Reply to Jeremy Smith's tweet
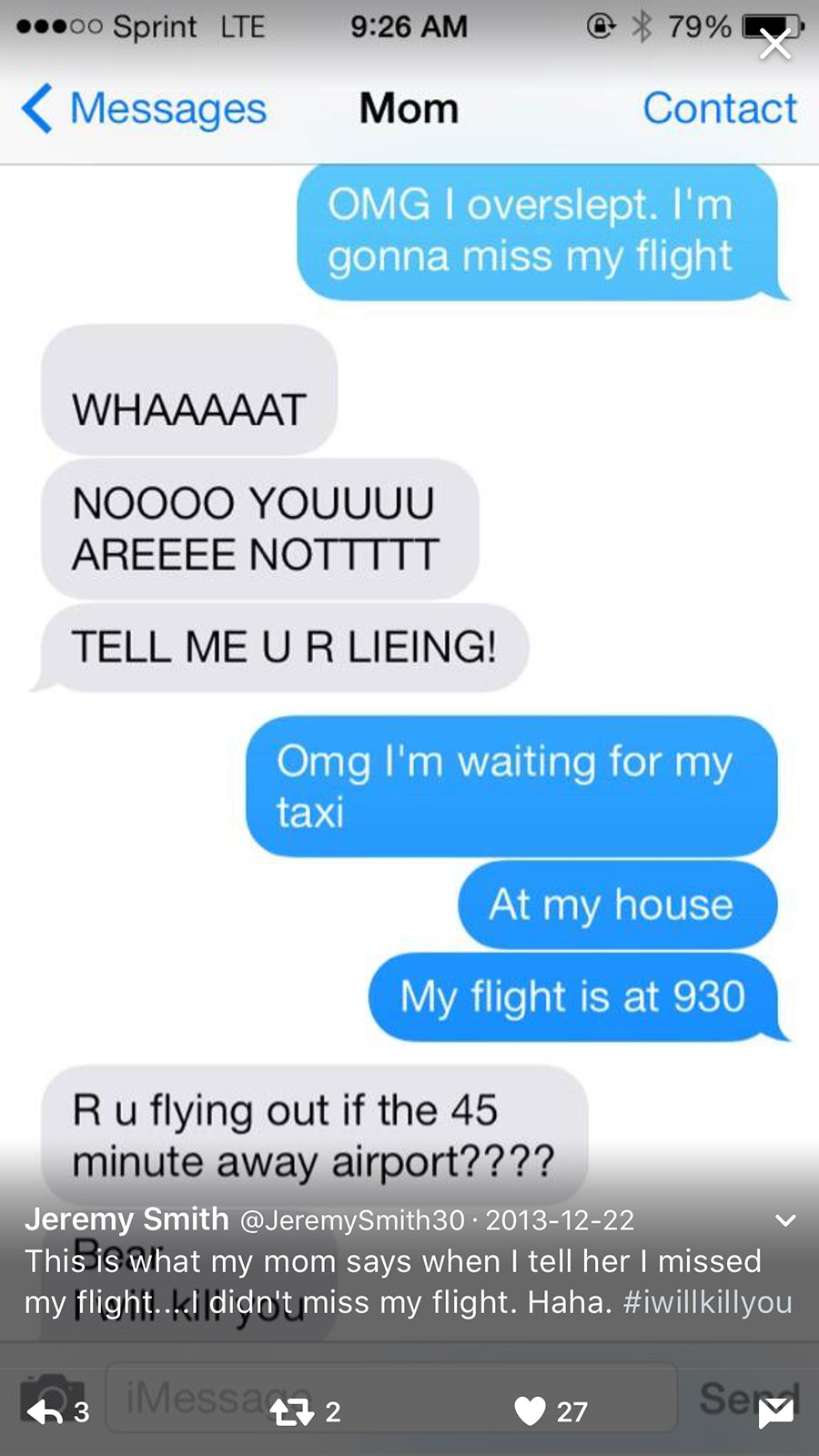The width and height of the screenshot is (819, 1456). coord(45,1411)
